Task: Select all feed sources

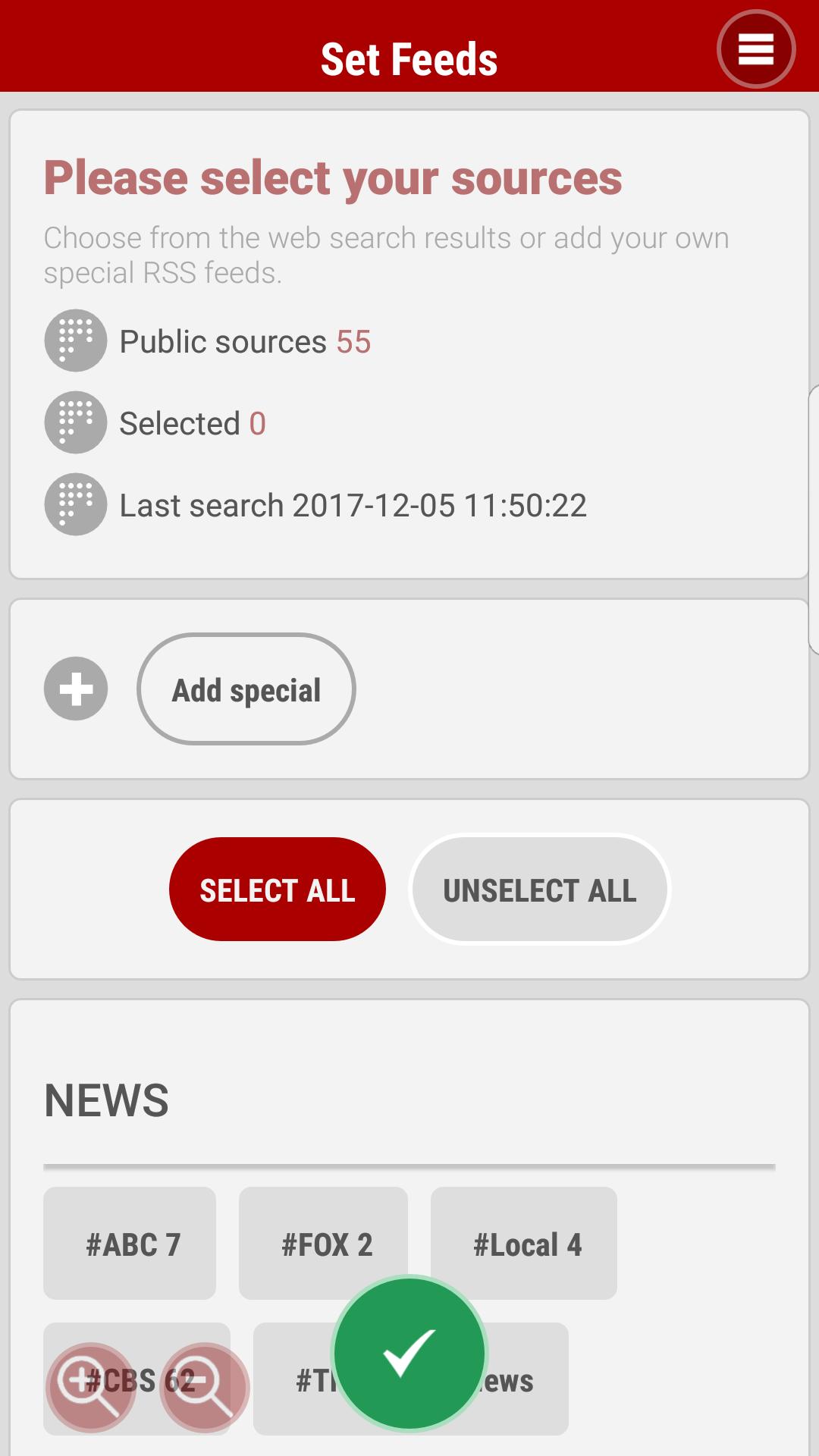Action: [277, 890]
